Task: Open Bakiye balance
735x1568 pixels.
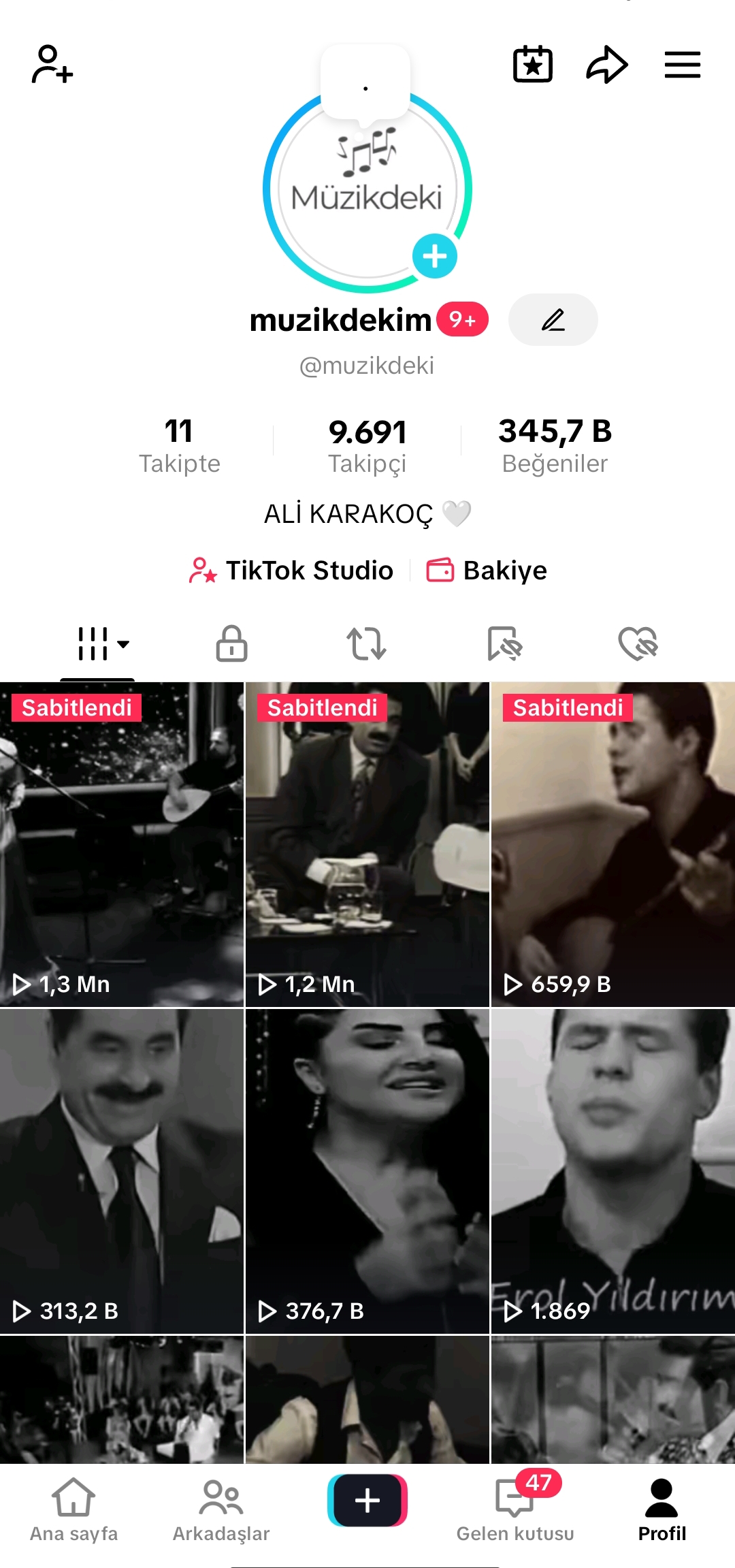Action: tap(487, 571)
